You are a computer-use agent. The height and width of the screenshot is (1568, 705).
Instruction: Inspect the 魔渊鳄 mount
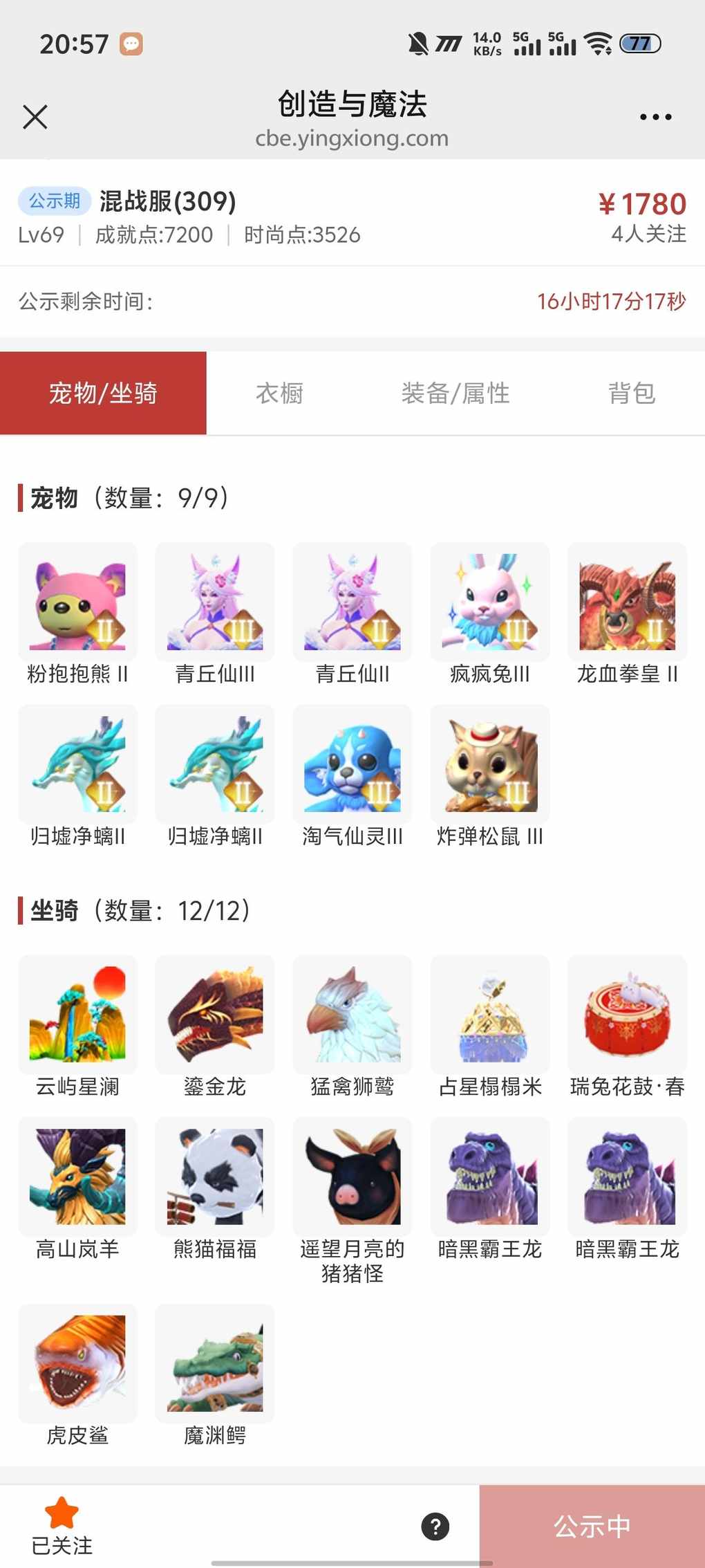(x=215, y=1363)
